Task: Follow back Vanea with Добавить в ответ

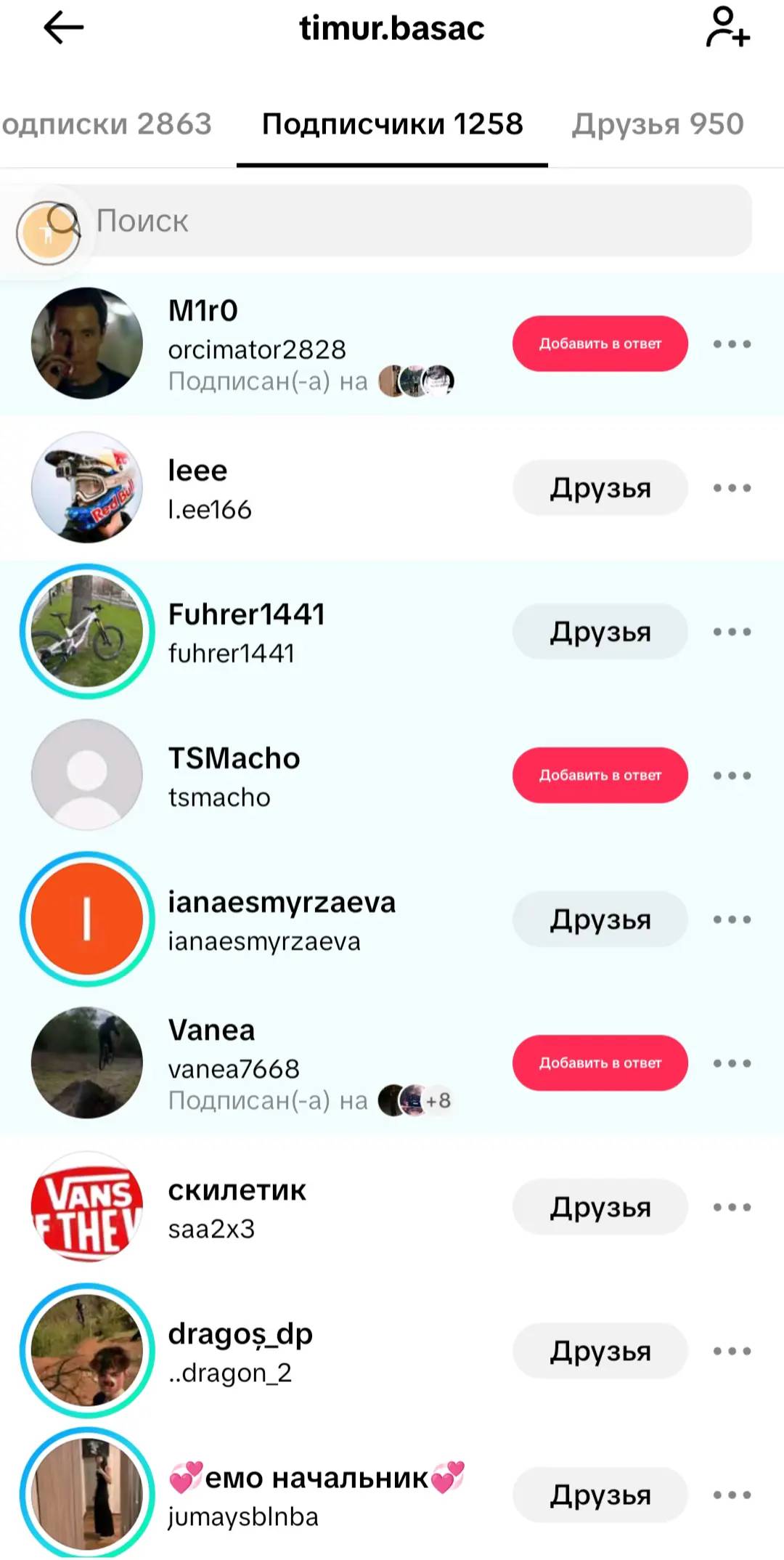Action: pyautogui.click(x=600, y=1063)
